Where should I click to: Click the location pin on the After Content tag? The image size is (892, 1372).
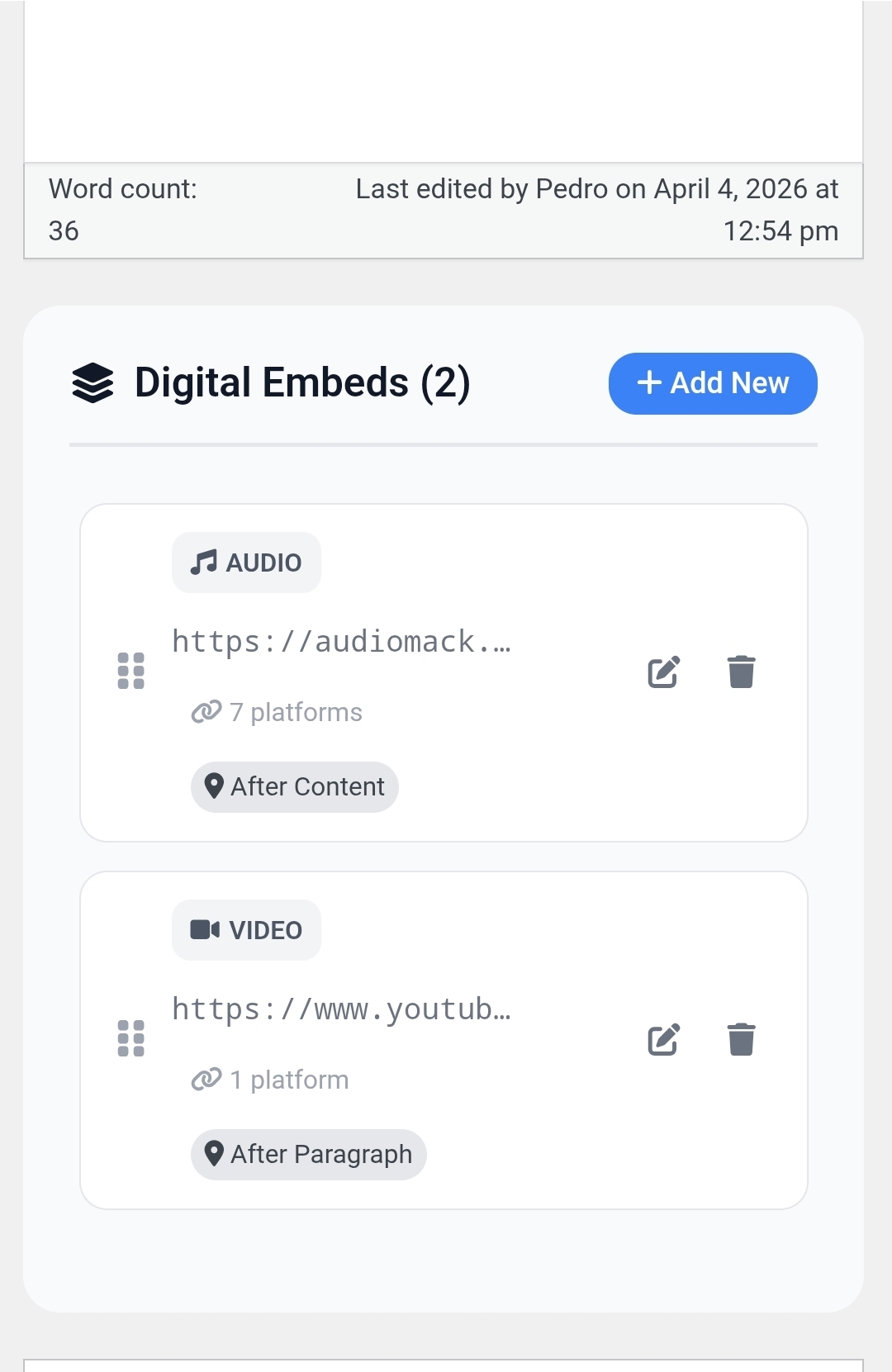coord(215,786)
